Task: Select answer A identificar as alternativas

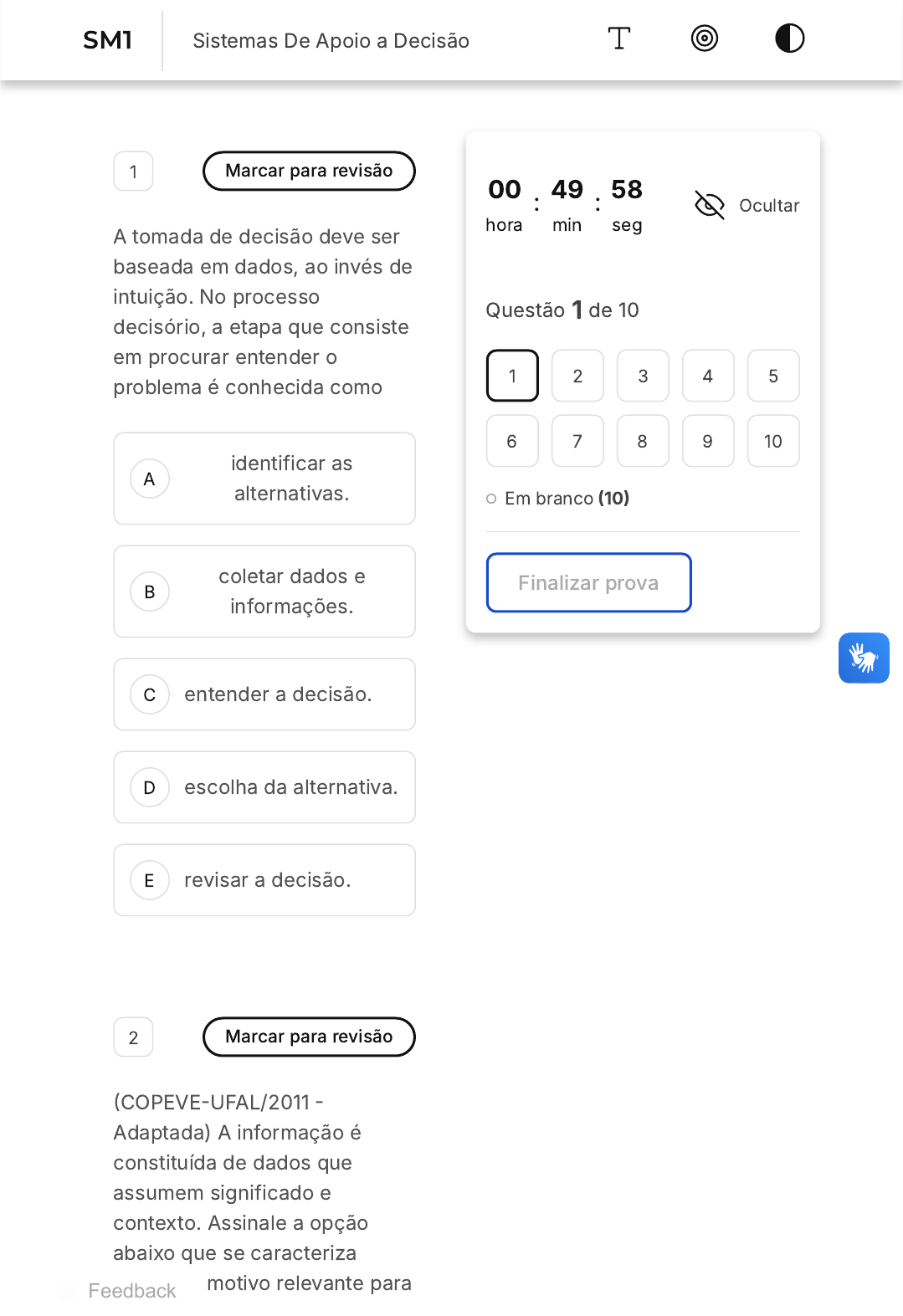Action: tap(264, 479)
